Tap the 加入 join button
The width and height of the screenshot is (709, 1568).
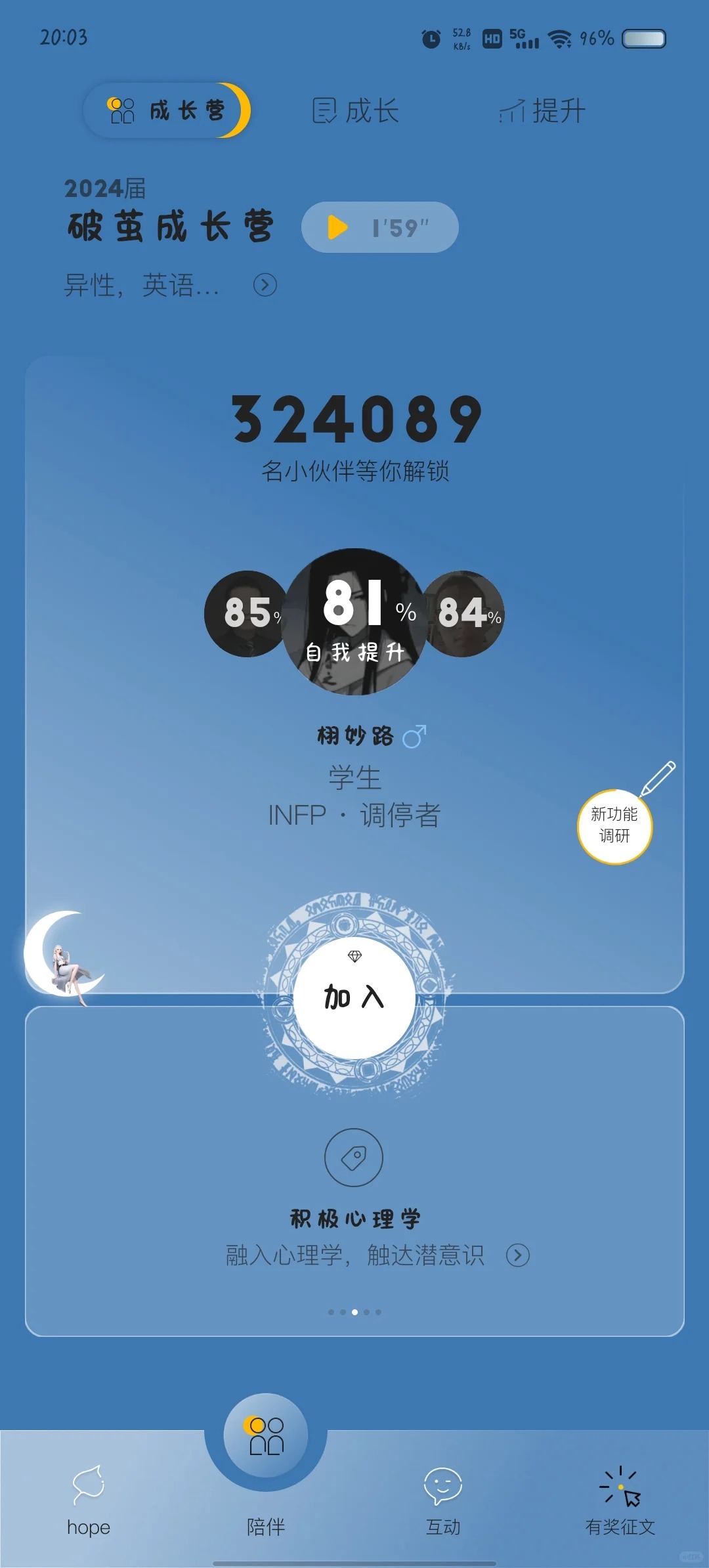(x=354, y=997)
